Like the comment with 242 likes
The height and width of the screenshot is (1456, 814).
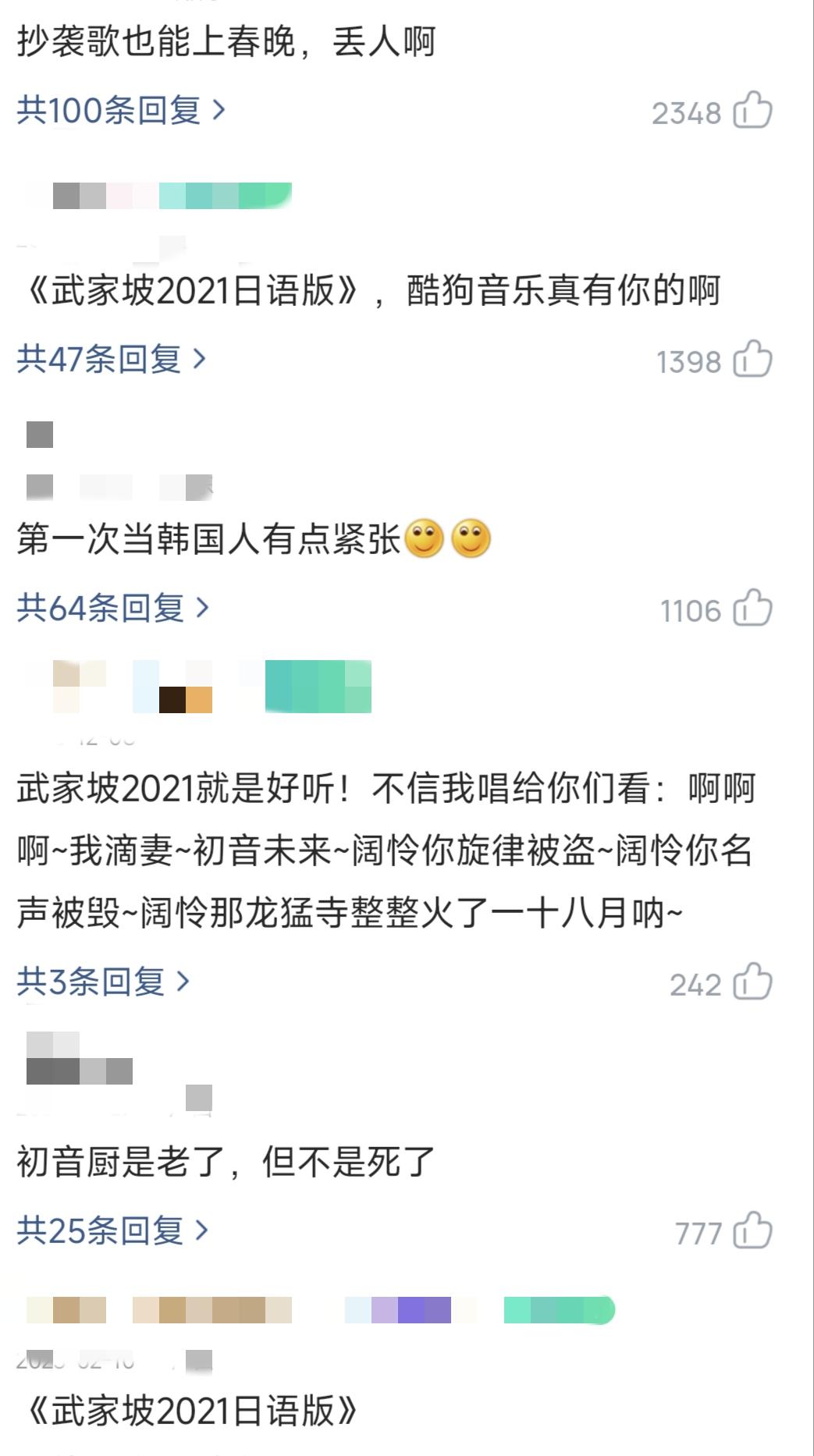click(752, 982)
